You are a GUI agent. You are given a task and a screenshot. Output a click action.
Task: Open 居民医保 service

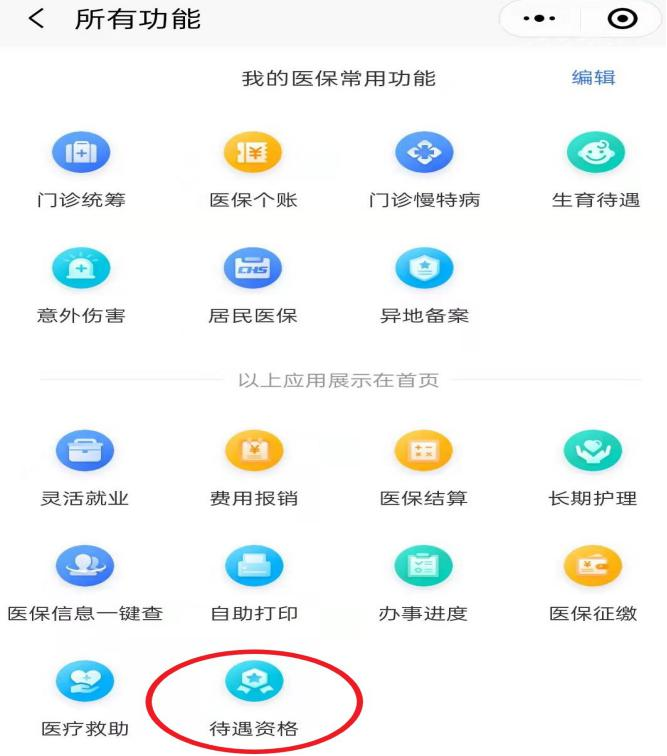[x=253, y=268]
